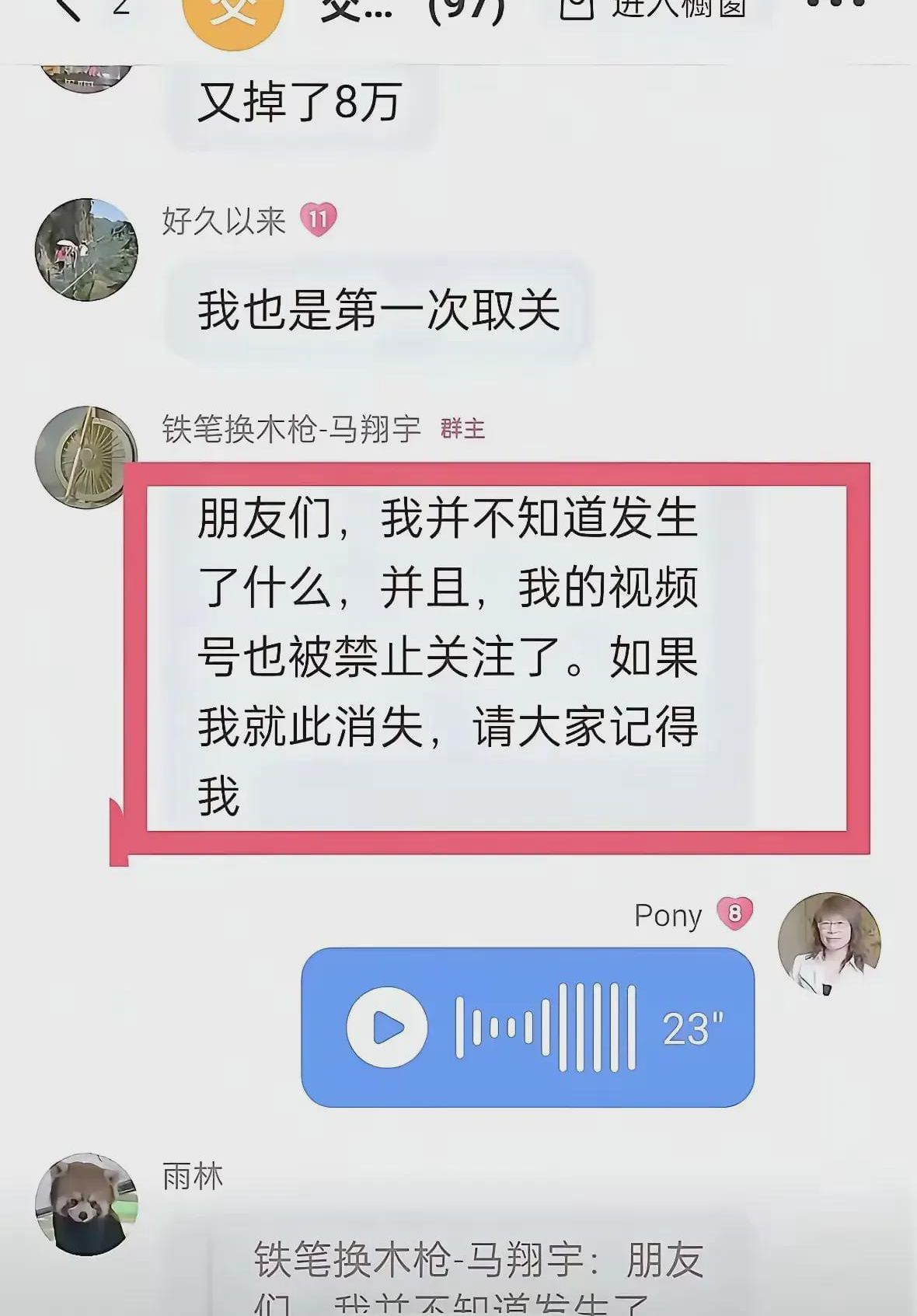Viewport: 917px width, 1316px height.
Task: Play Pony's 23-second voice message
Action: [x=387, y=1027]
